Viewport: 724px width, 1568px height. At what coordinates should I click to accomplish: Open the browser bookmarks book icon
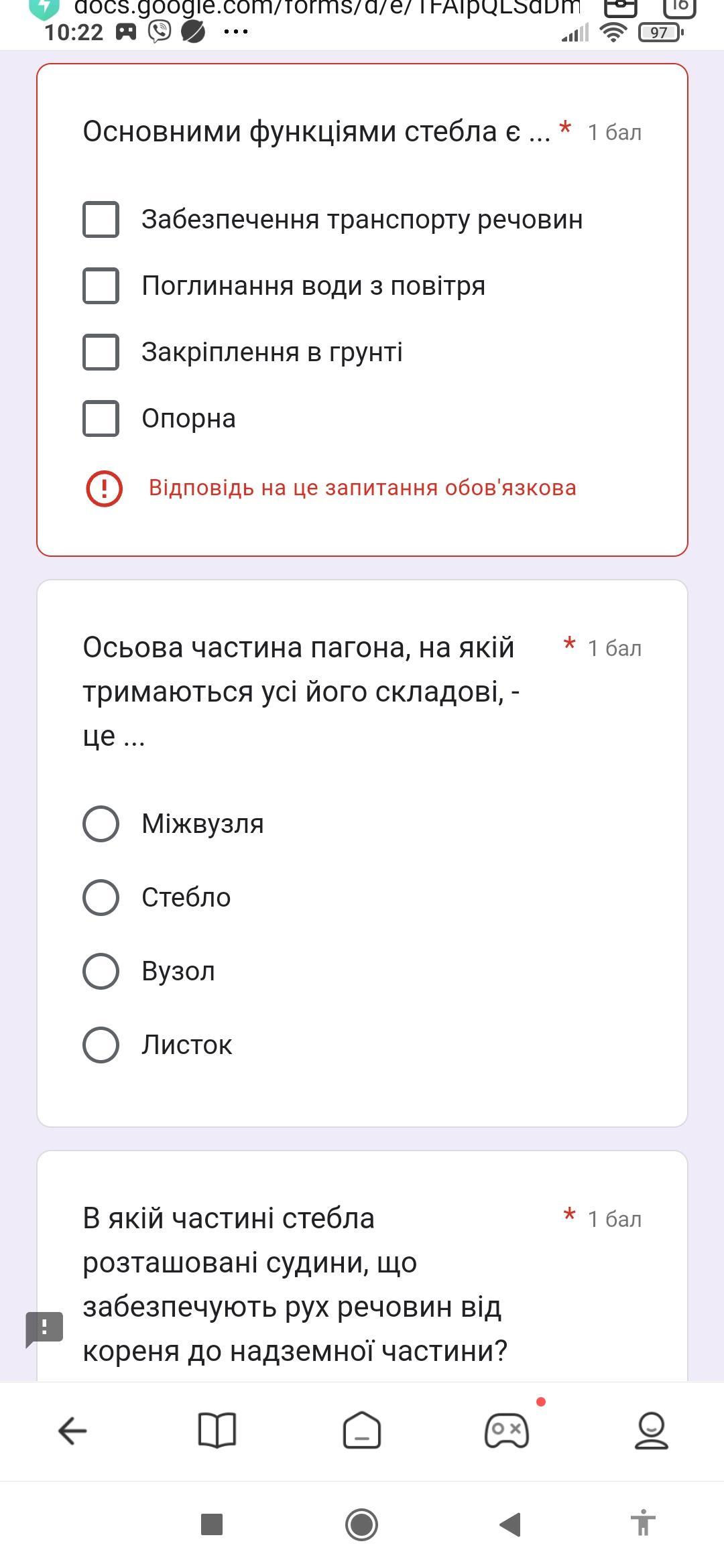217,1431
